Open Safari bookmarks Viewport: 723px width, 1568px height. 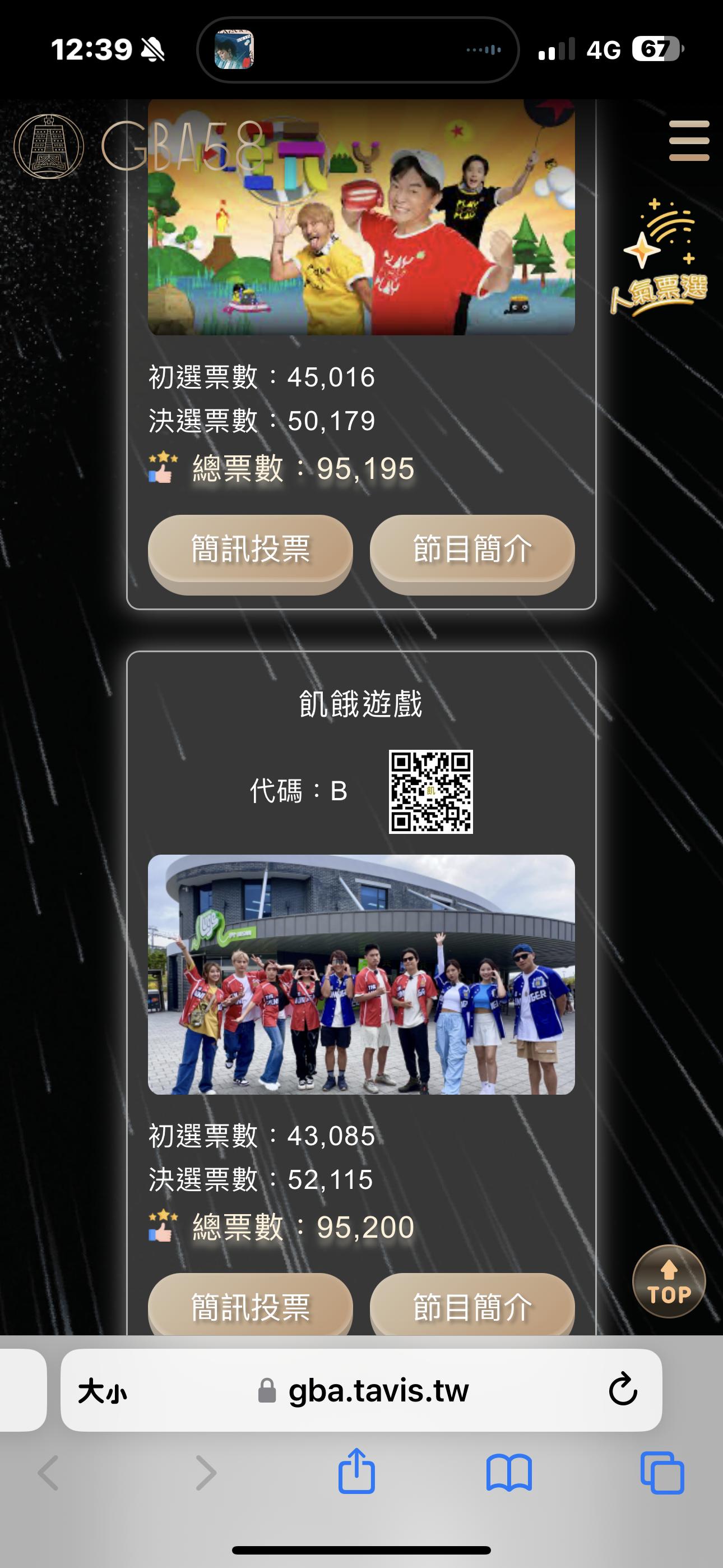(509, 1473)
